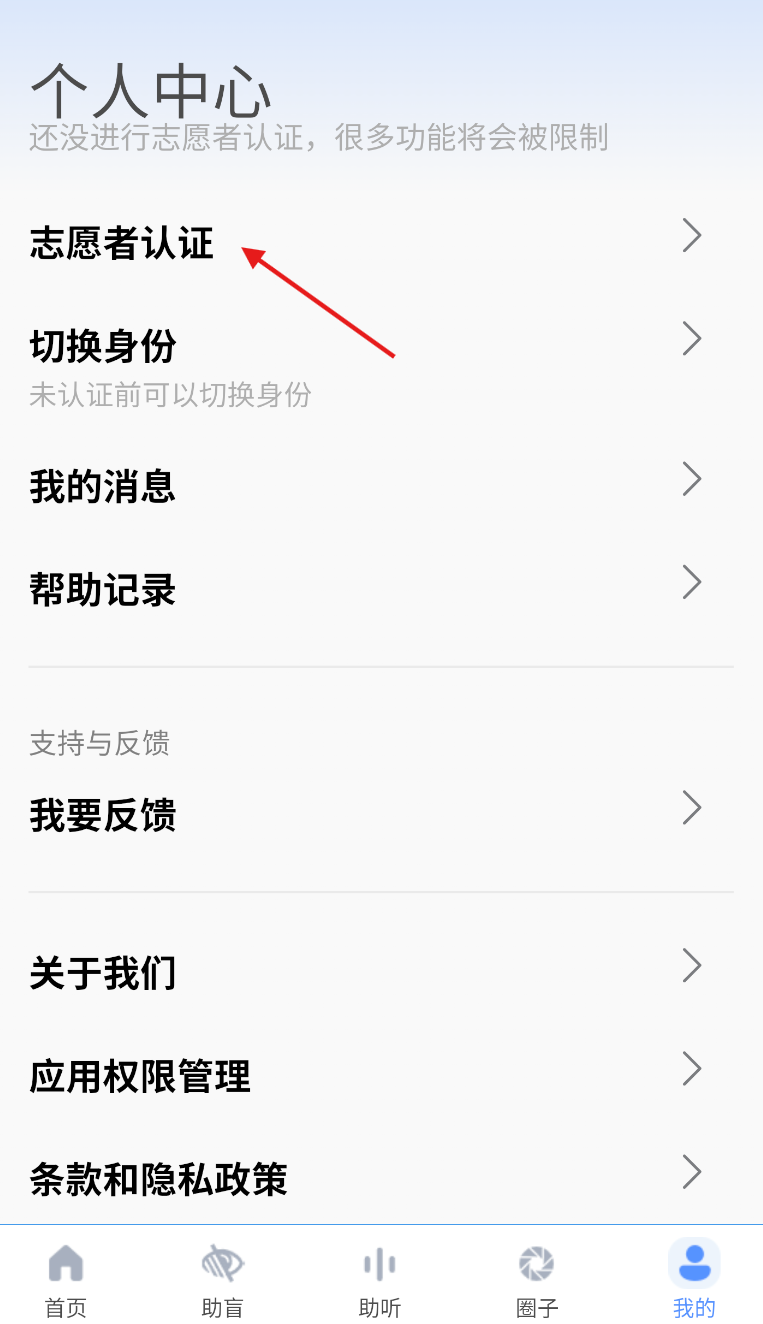Switch to the 助盲 tab
The height and width of the screenshot is (1324, 763).
pos(223,1279)
